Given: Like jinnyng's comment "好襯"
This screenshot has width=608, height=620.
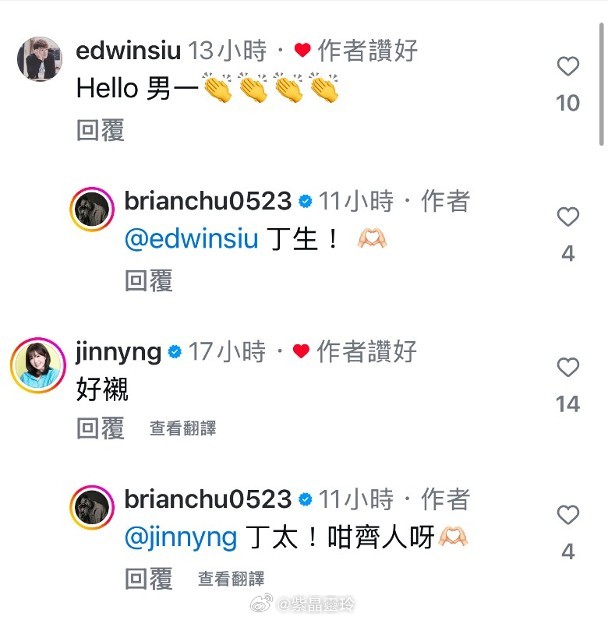Looking at the screenshot, I should coord(567,367).
